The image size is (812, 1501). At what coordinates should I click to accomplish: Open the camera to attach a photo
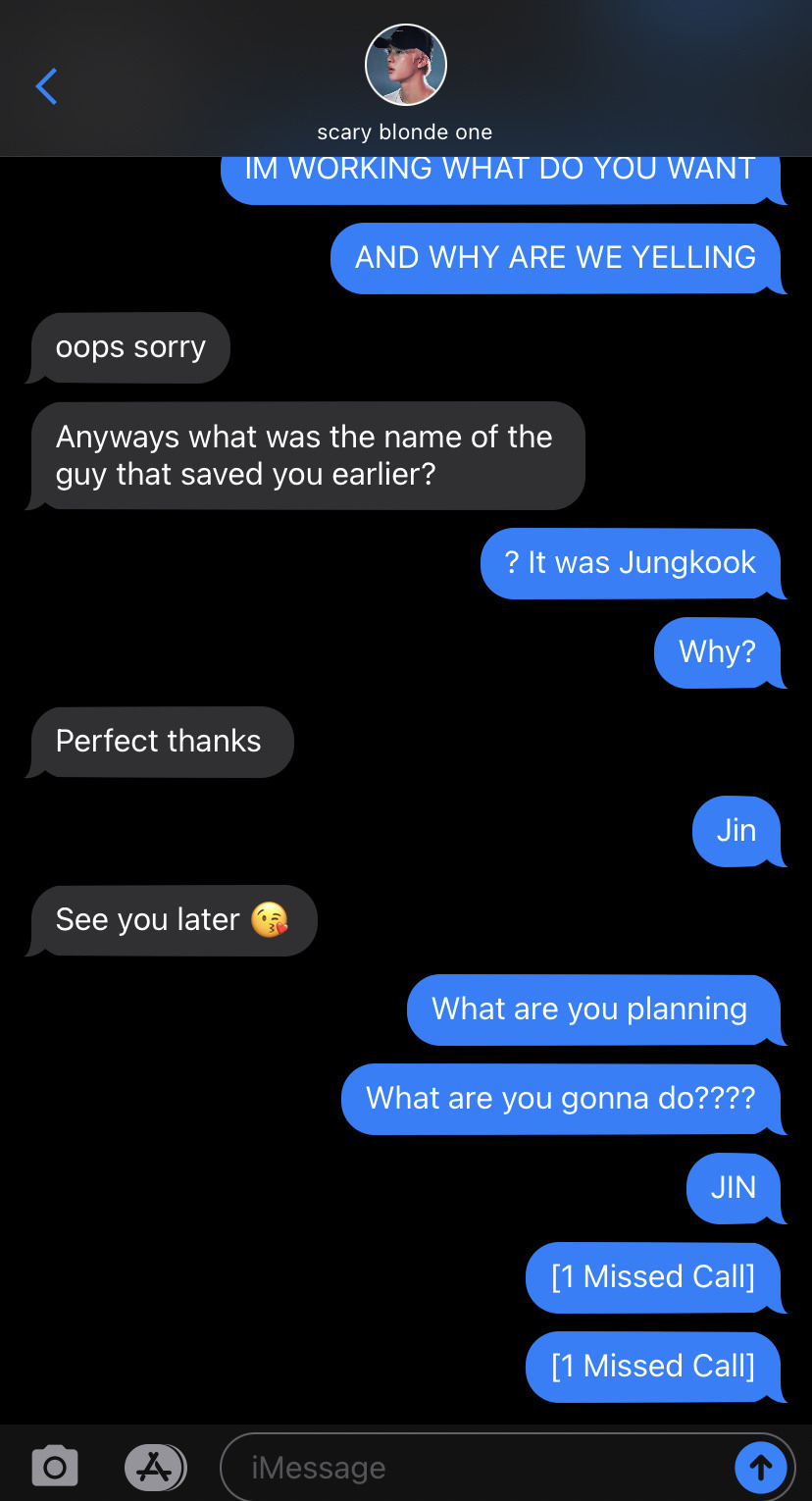click(55, 1467)
